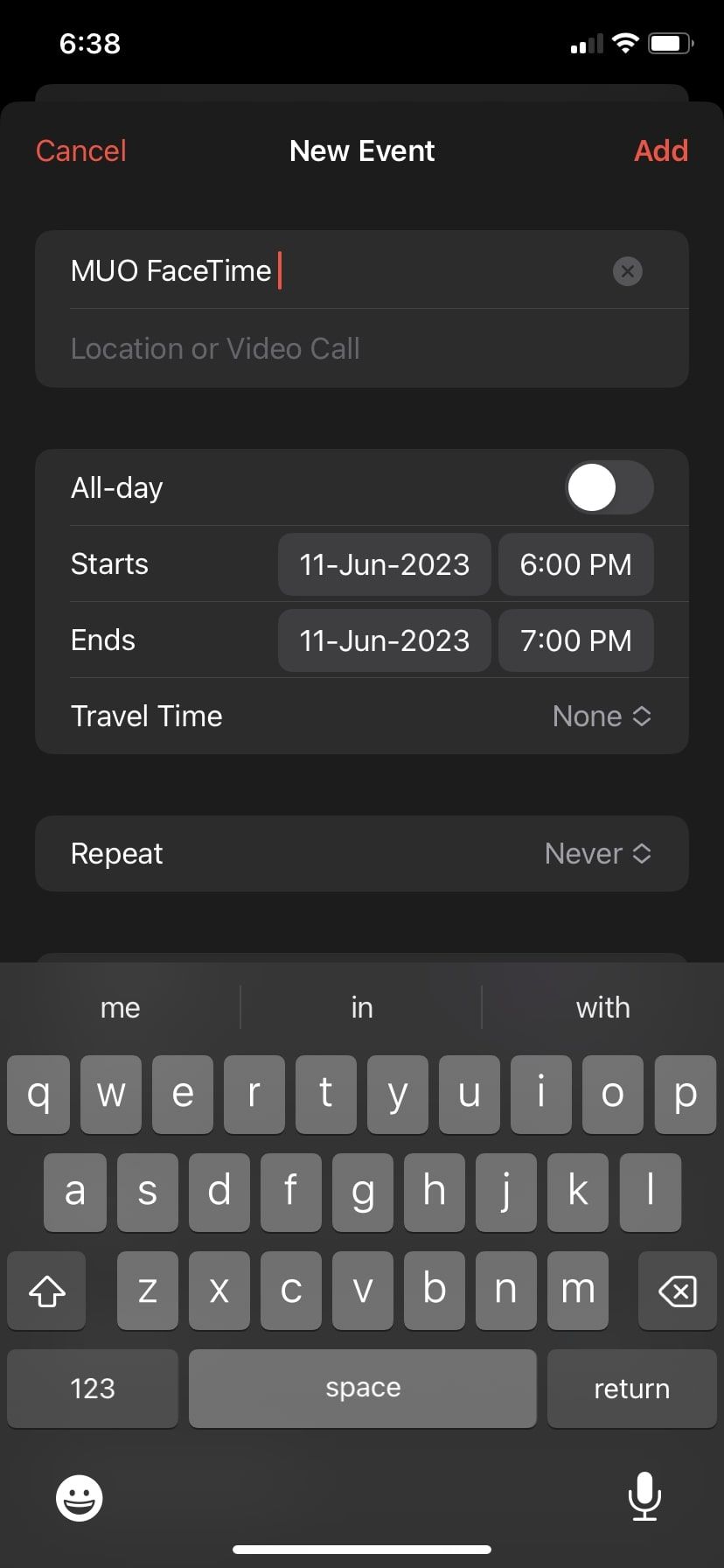The height and width of the screenshot is (1568, 724).
Task: Open the Travel Time selector
Action: point(602,716)
